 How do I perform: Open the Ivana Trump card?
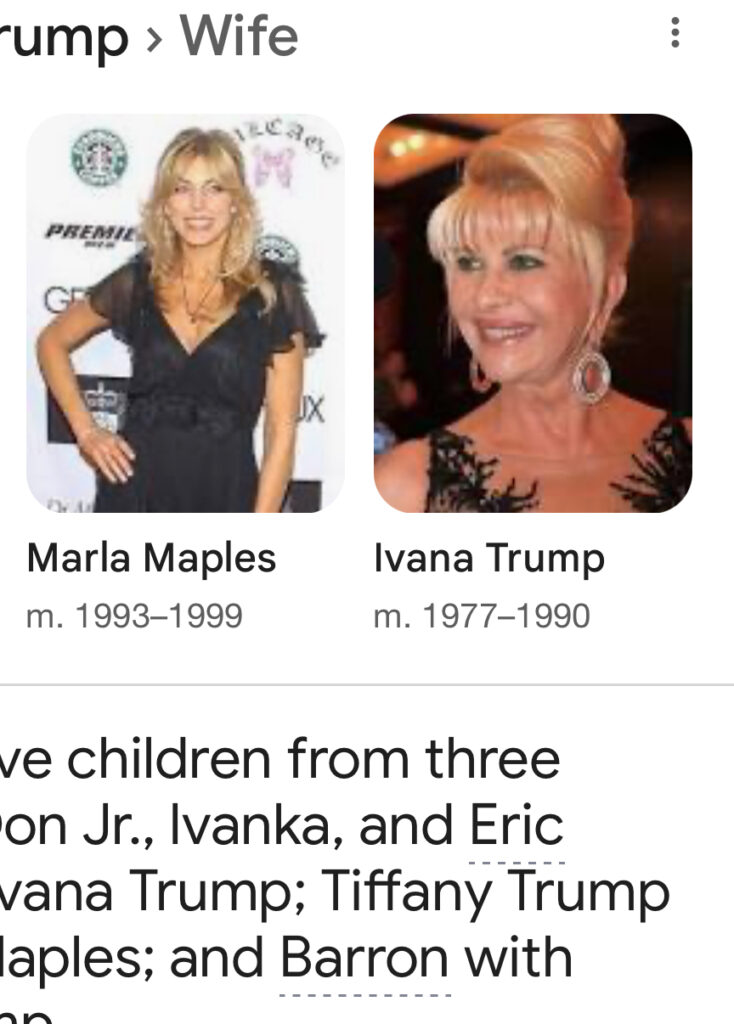tap(532, 314)
